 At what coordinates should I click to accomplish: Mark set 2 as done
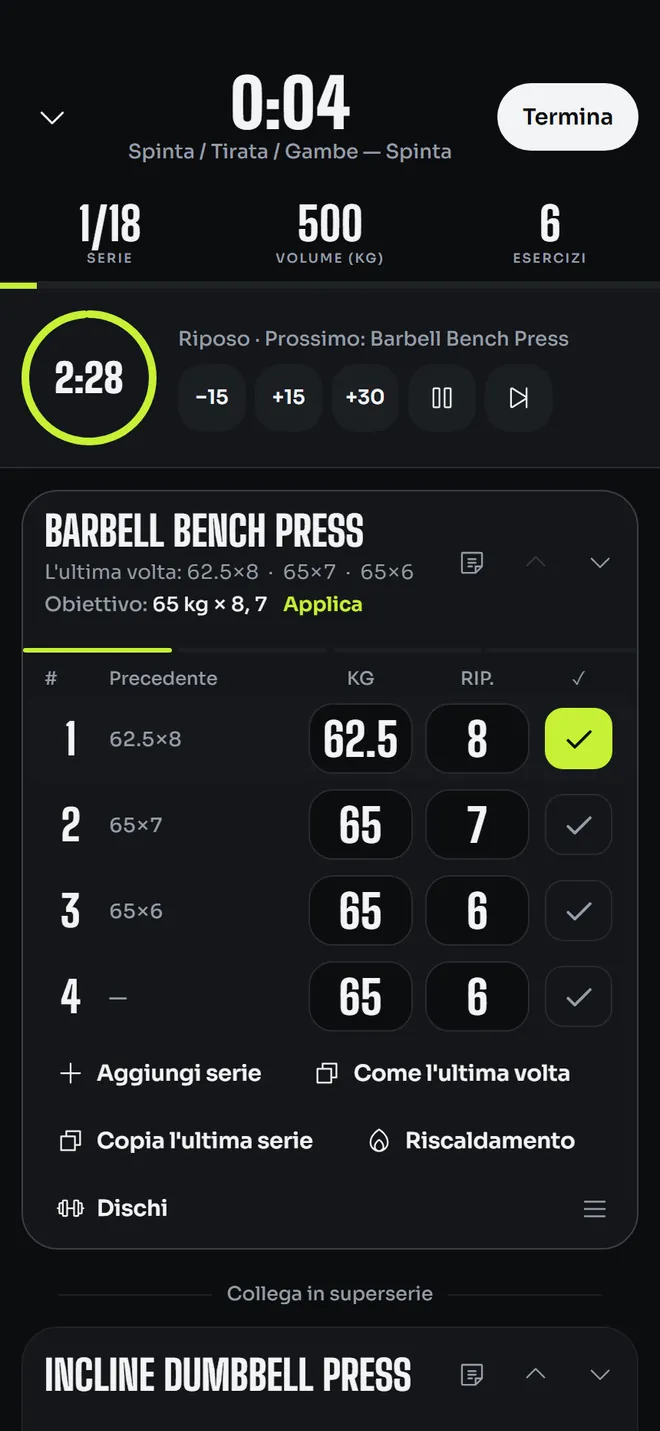tap(578, 825)
